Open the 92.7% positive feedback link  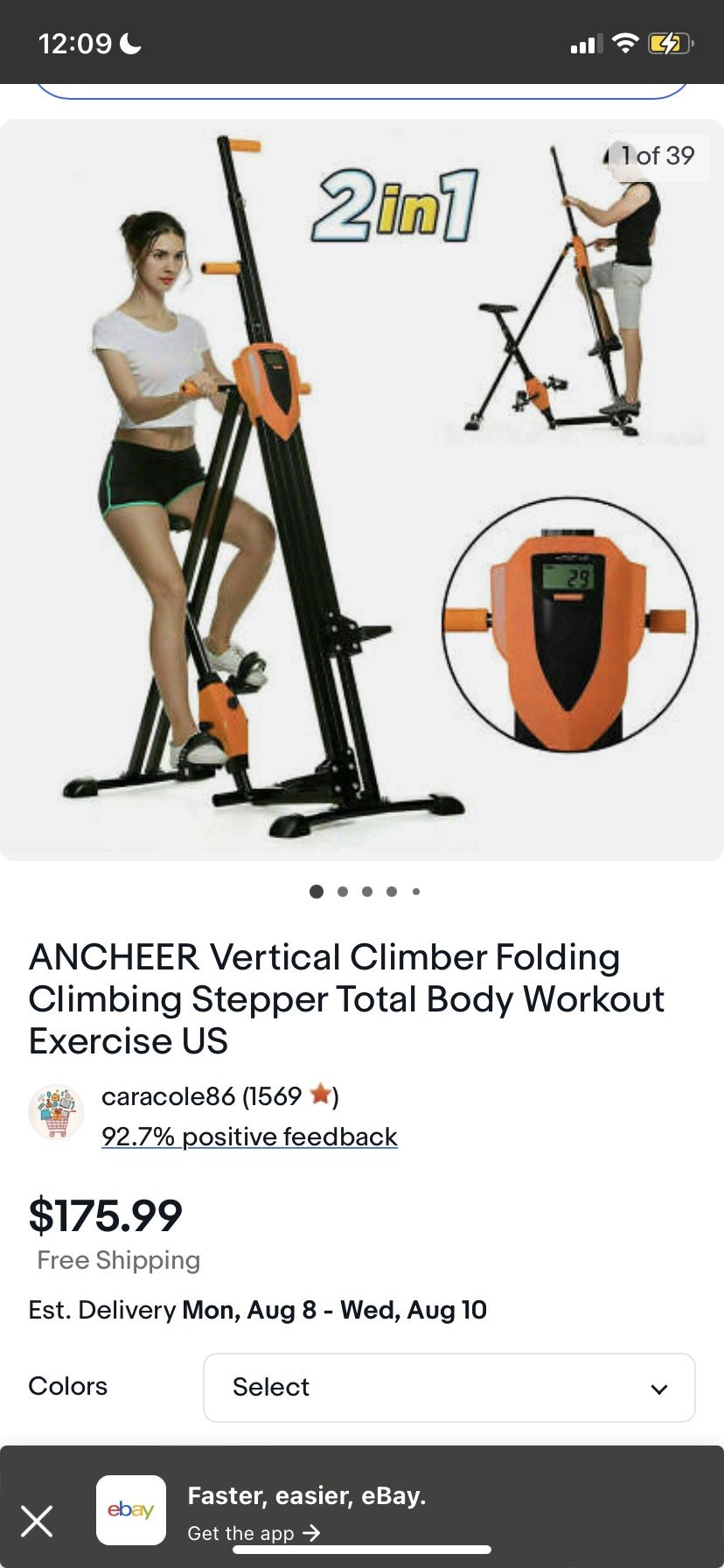pyautogui.click(x=249, y=1136)
